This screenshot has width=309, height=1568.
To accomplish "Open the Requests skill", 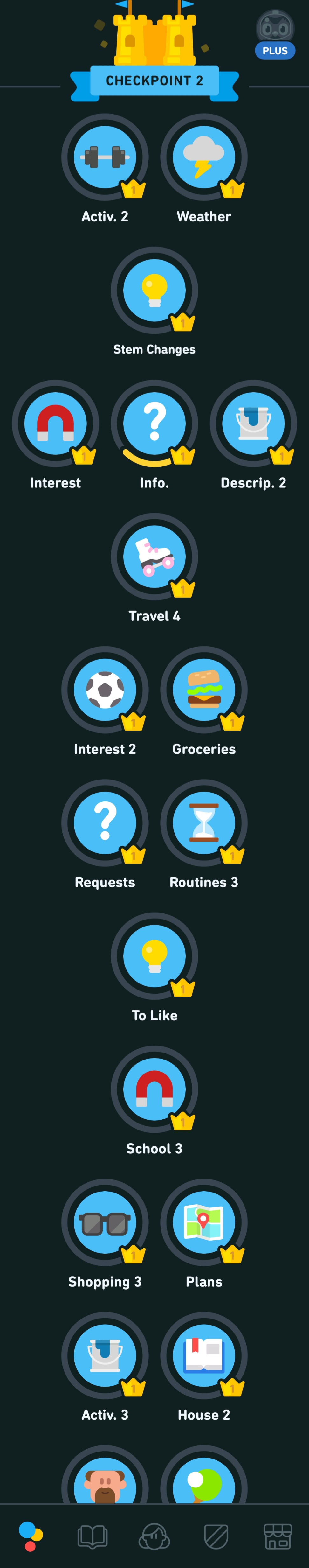I will coord(105,823).
